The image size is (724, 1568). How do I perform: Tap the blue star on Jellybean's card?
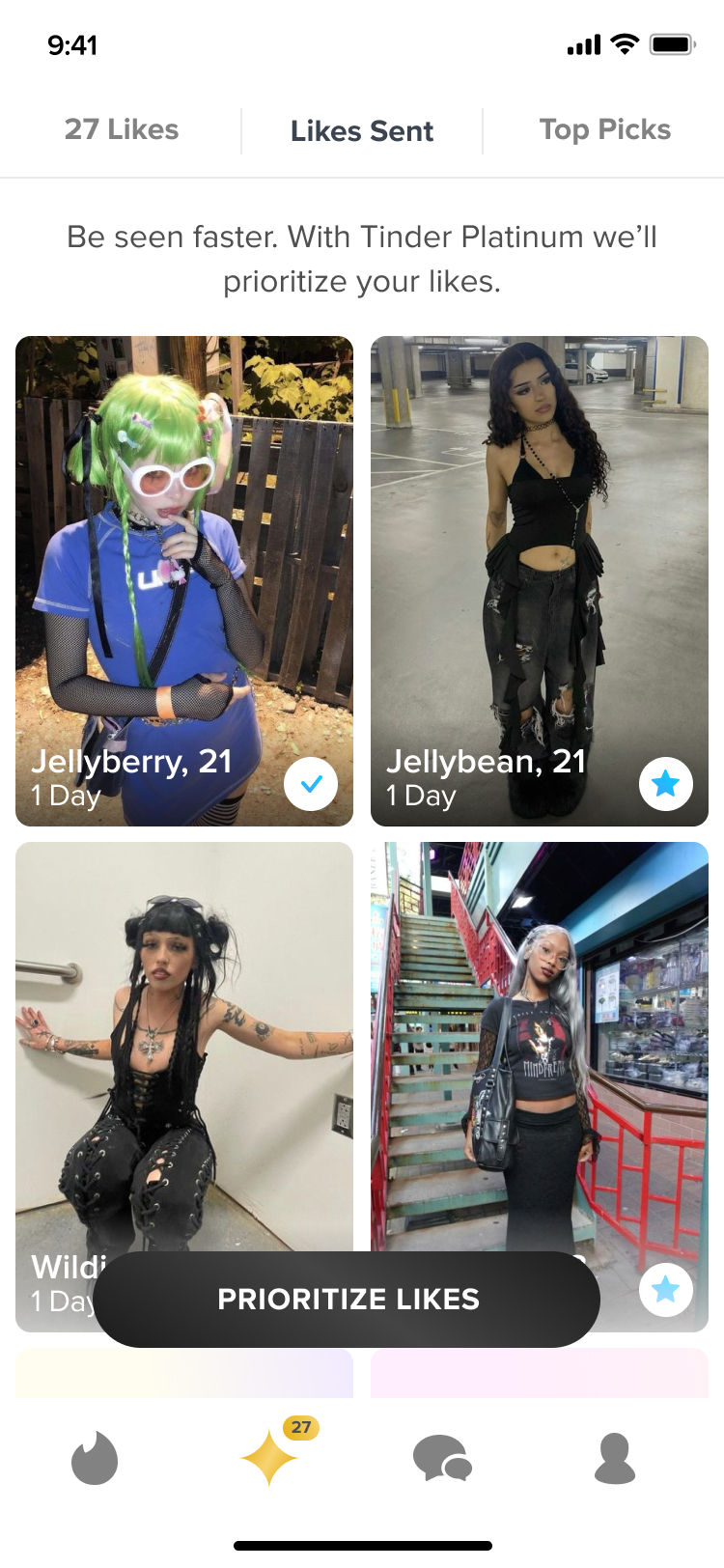(666, 784)
